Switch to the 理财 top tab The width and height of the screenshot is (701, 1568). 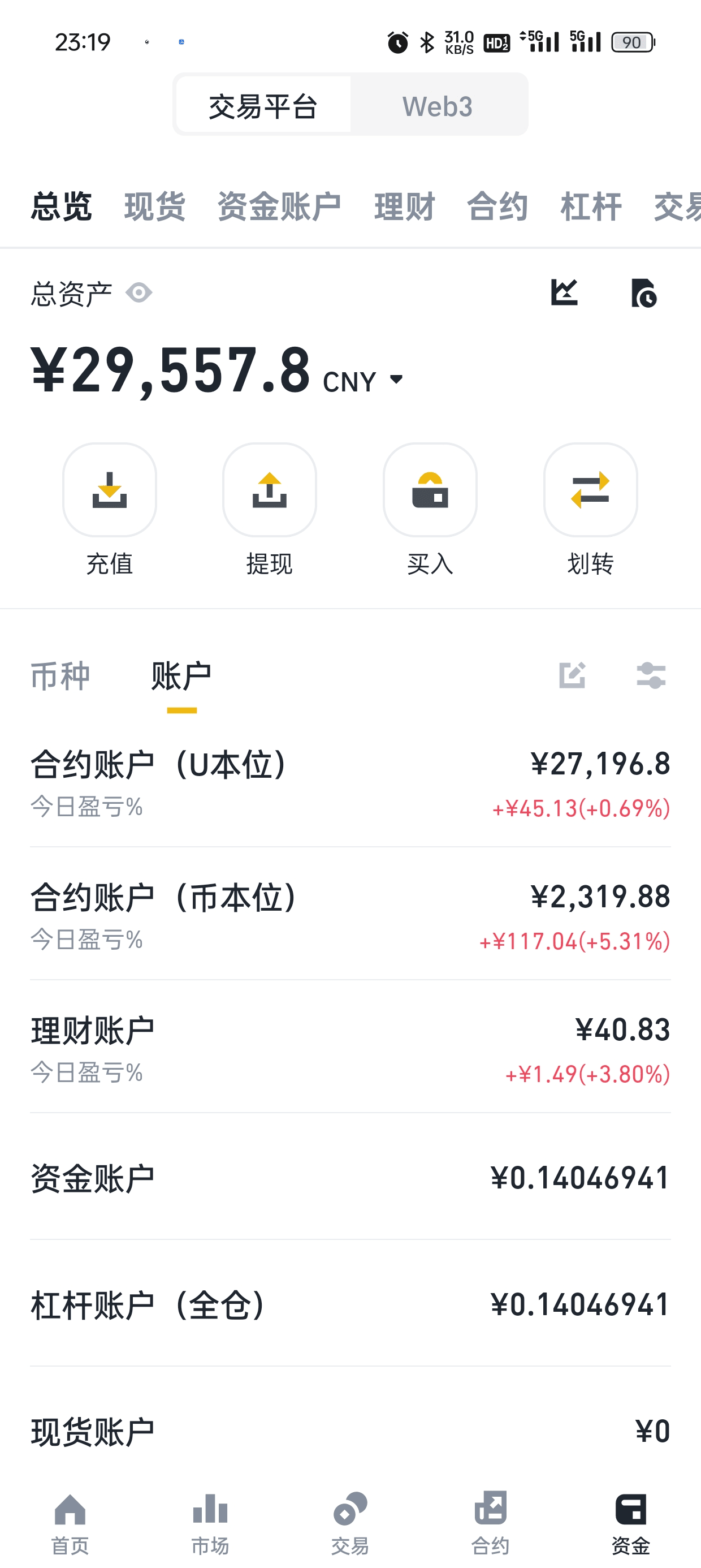(405, 206)
